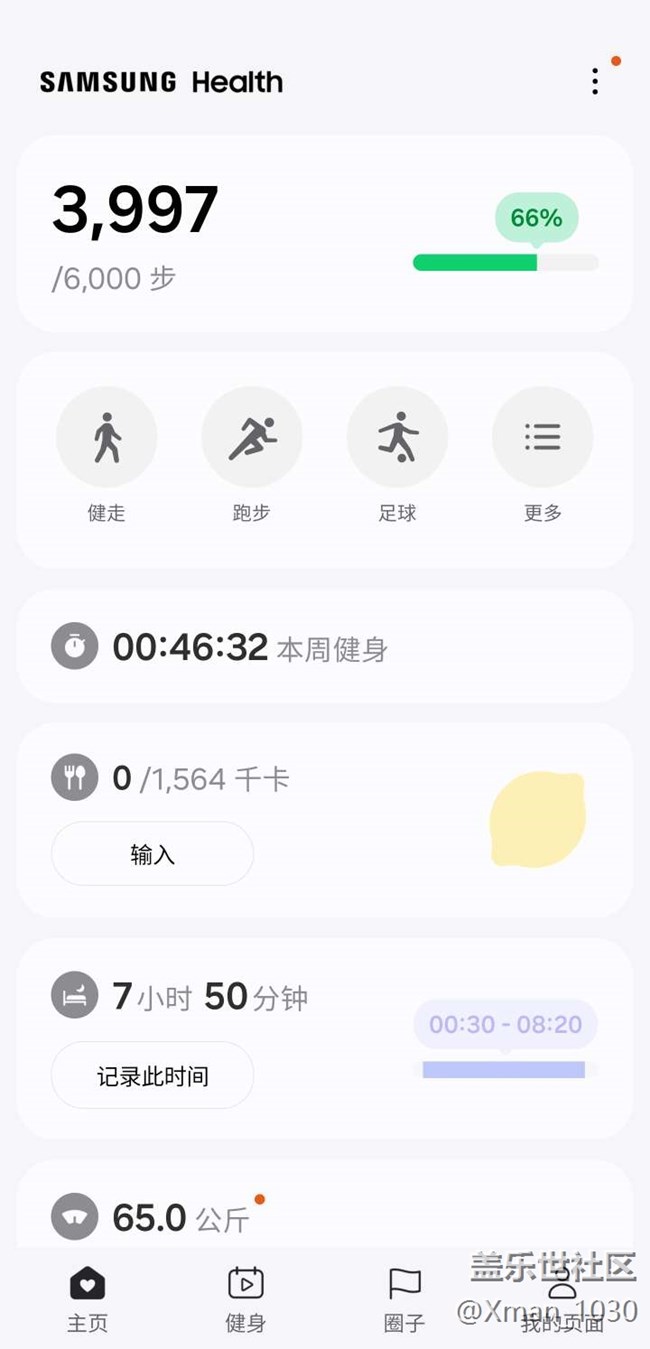Switch to the 主页 home tab
The width and height of the screenshot is (650, 1349).
87,1297
